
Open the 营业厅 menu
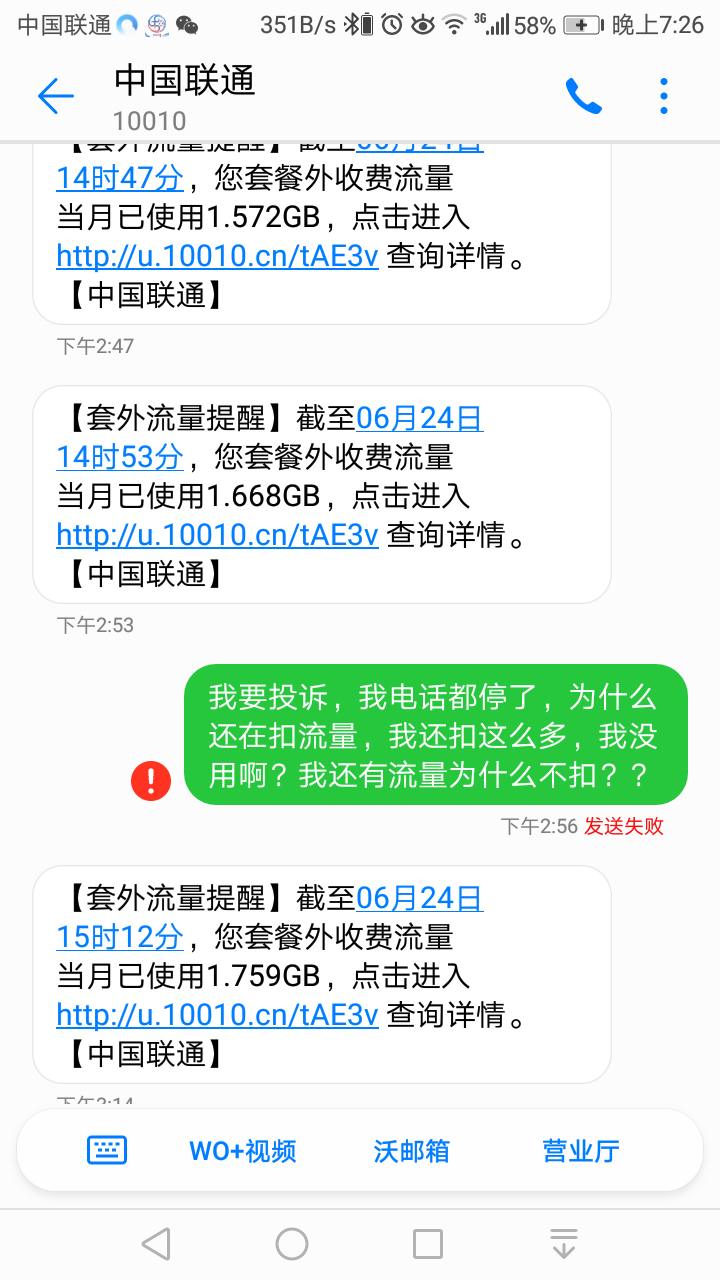(581, 1151)
